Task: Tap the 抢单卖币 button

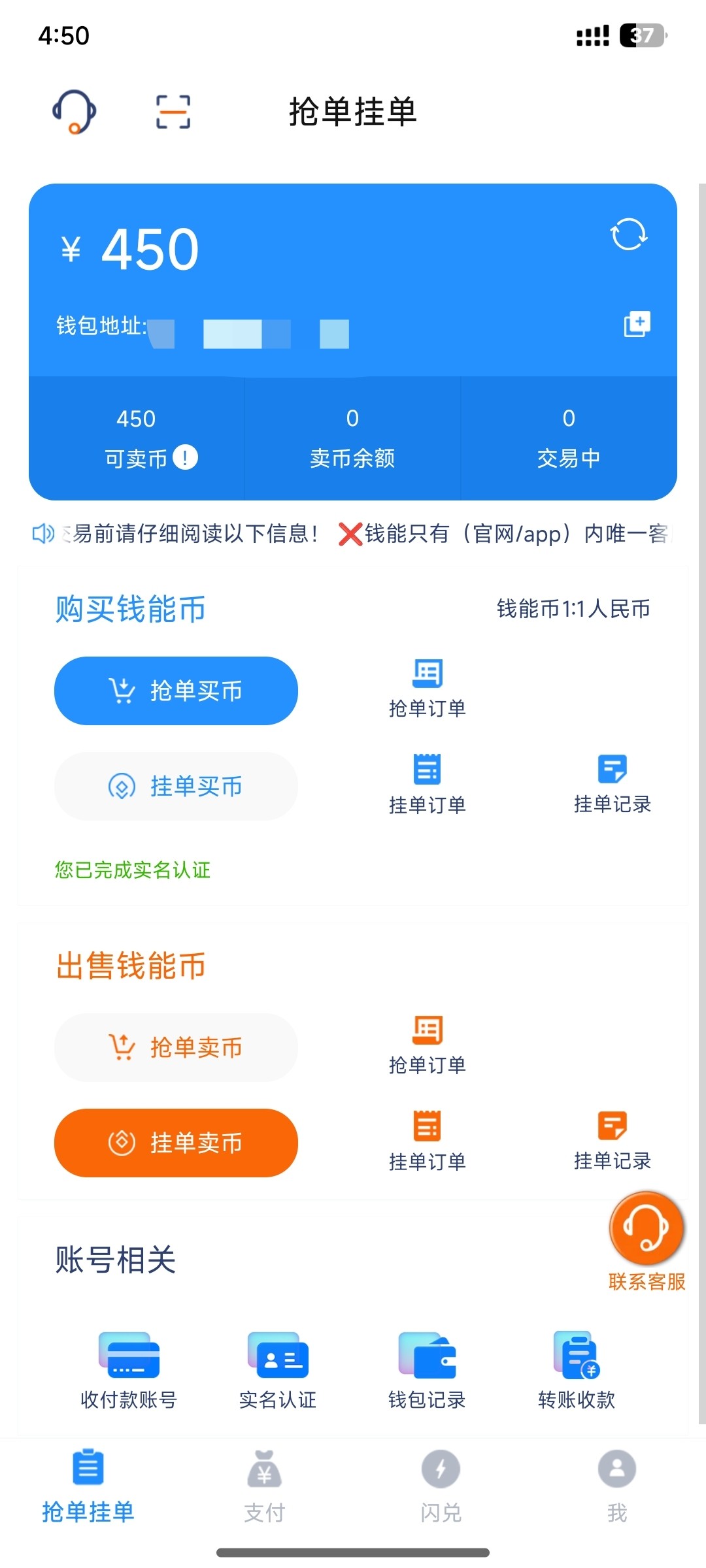Action: (x=176, y=1047)
